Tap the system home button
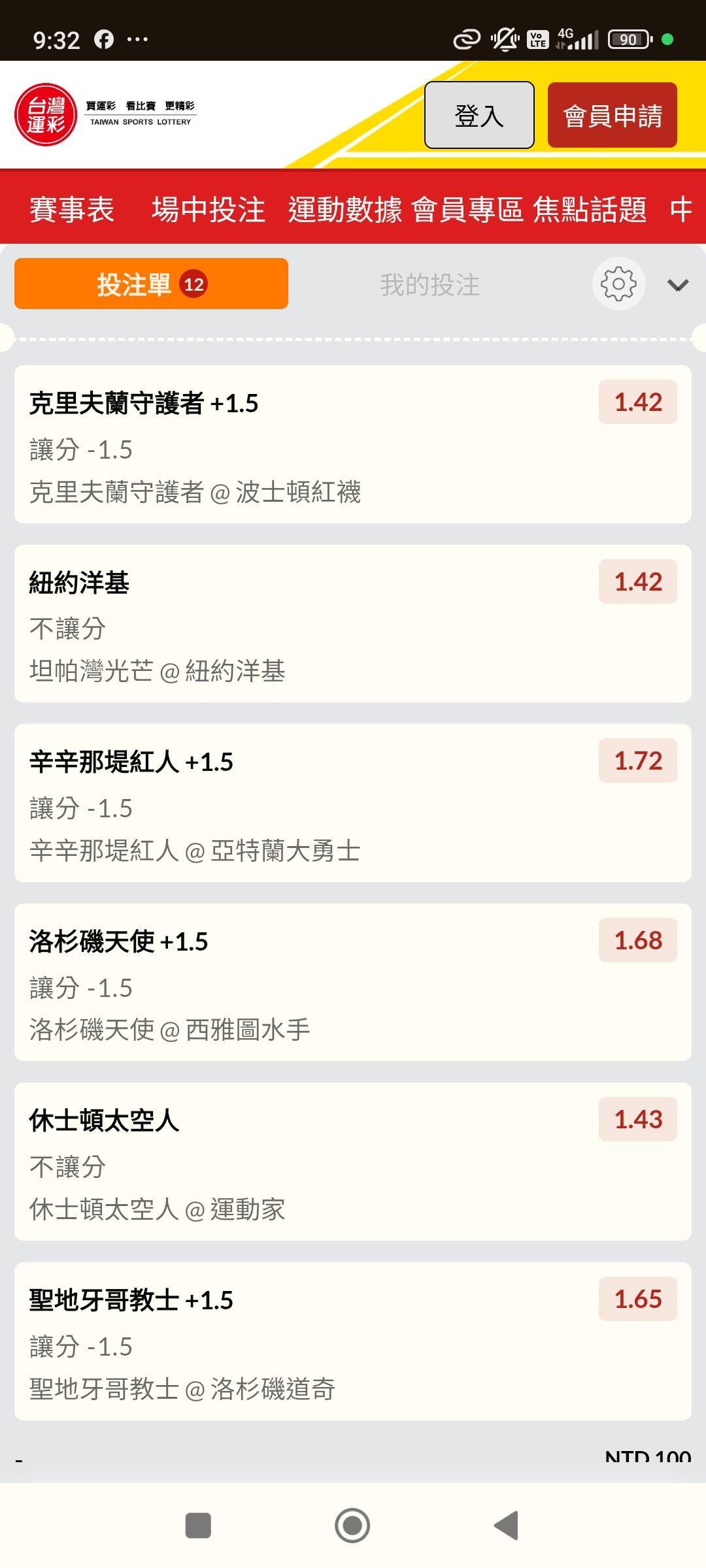 [352, 1526]
